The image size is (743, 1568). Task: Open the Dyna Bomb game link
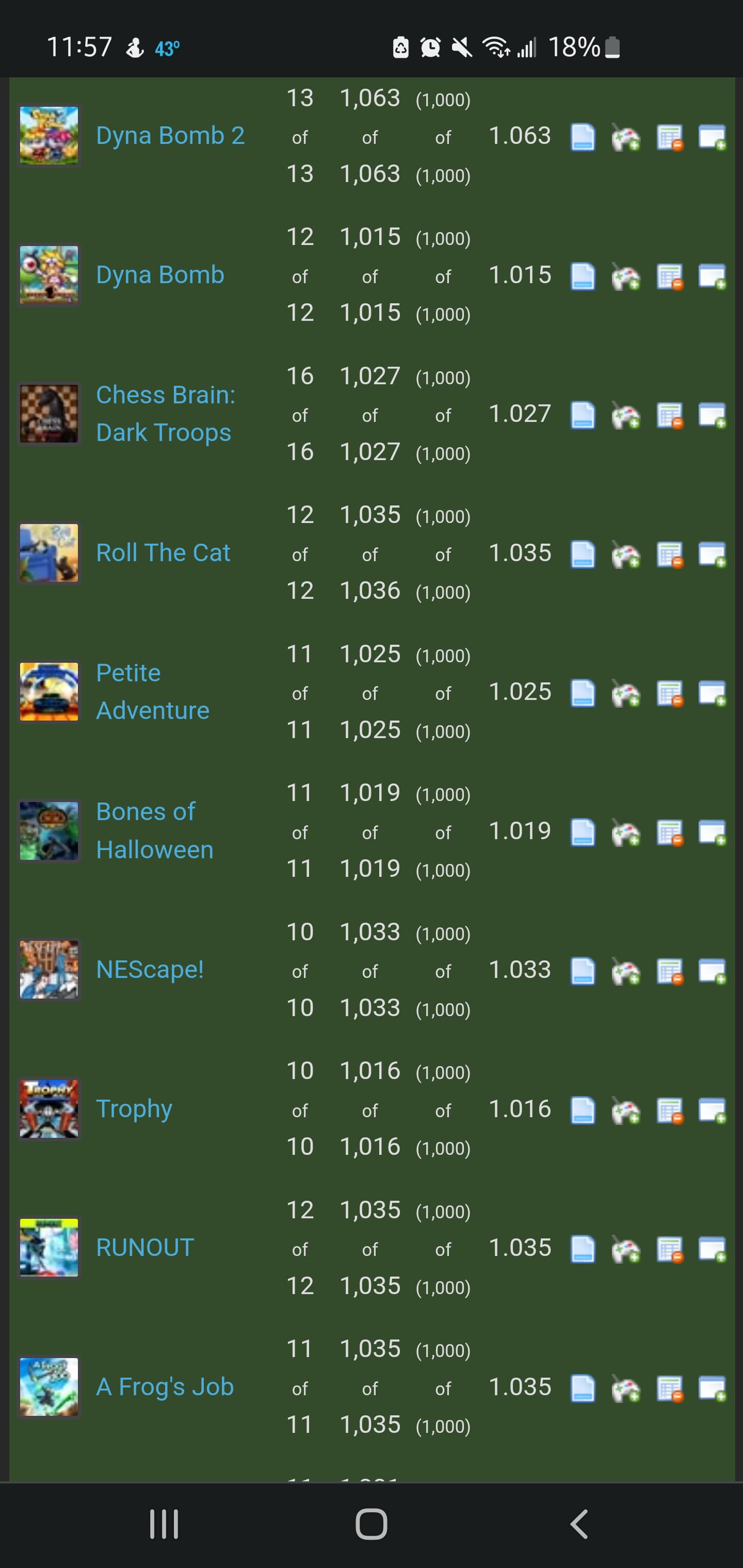(160, 275)
